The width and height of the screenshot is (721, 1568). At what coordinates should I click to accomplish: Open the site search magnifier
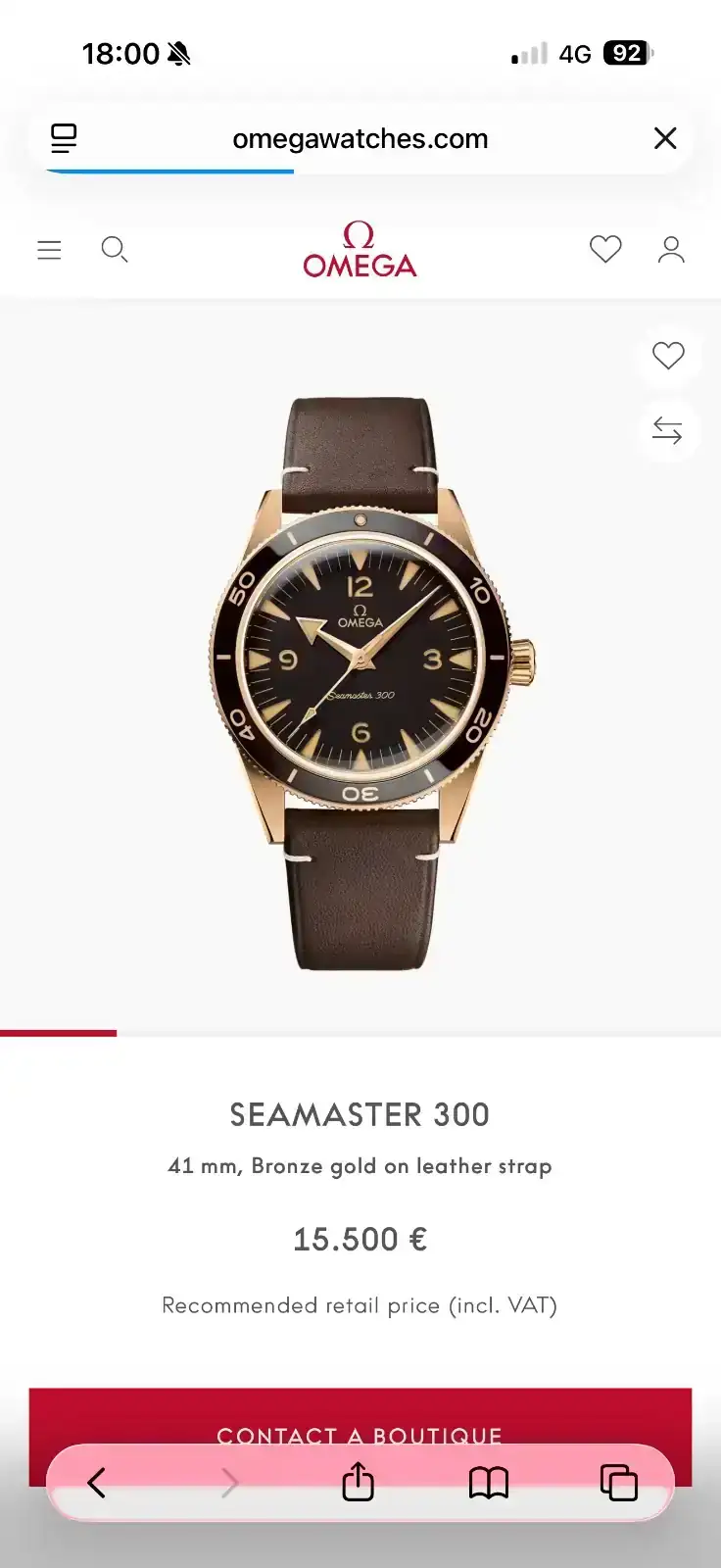coord(115,250)
